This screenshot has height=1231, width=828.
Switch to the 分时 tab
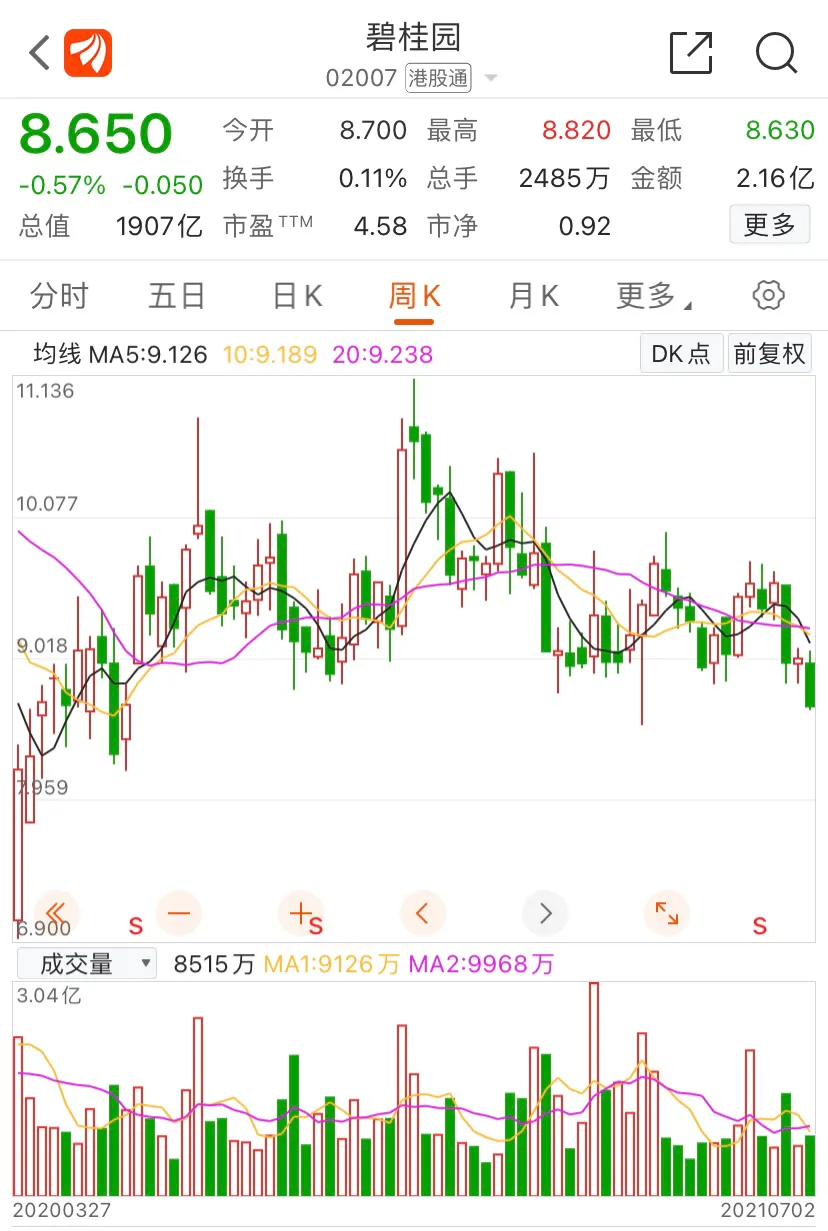point(59,296)
